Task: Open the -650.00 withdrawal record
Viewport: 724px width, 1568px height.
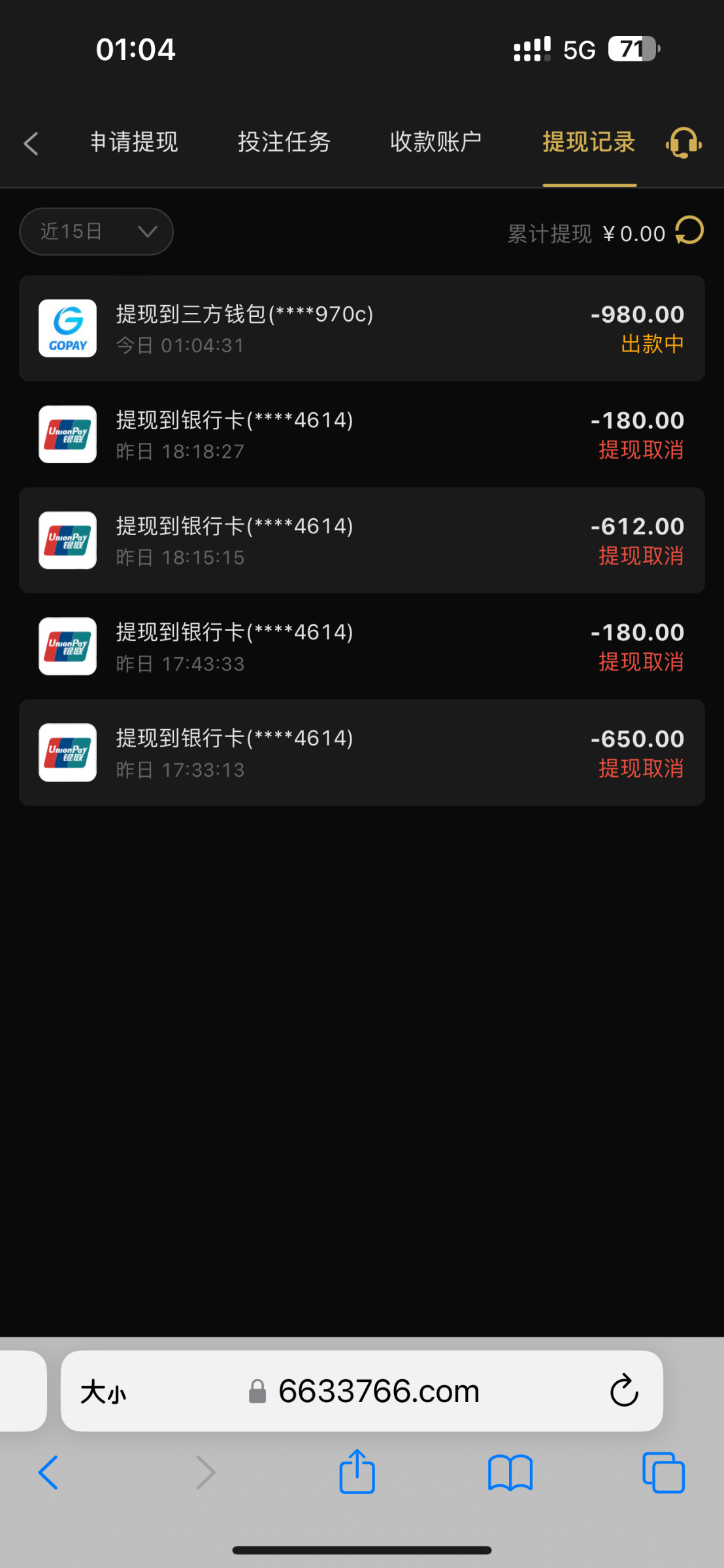Action: [x=362, y=753]
